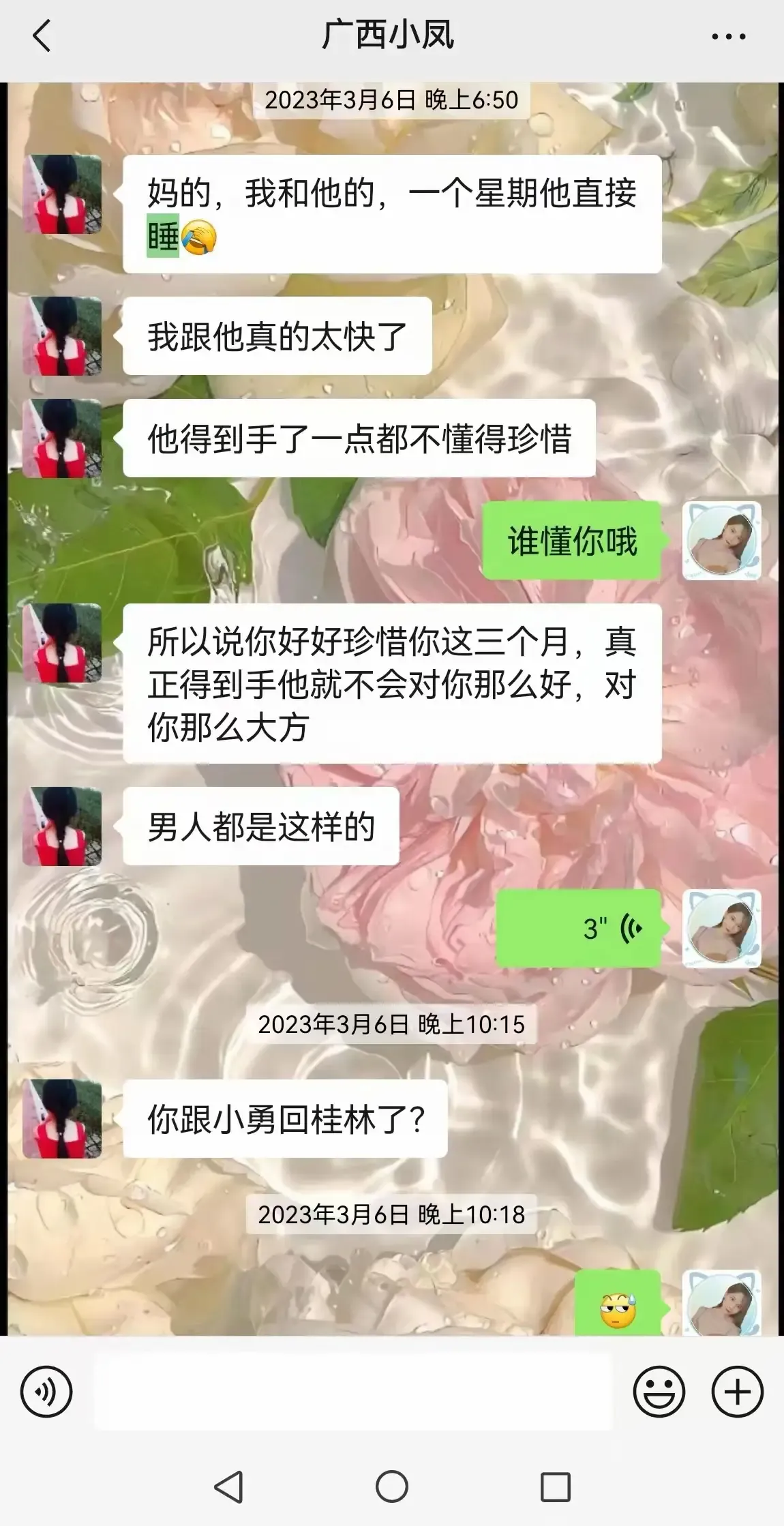Play the 3-second voice message
This screenshot has height=1526, width=784.
click(x=579, y=928)
